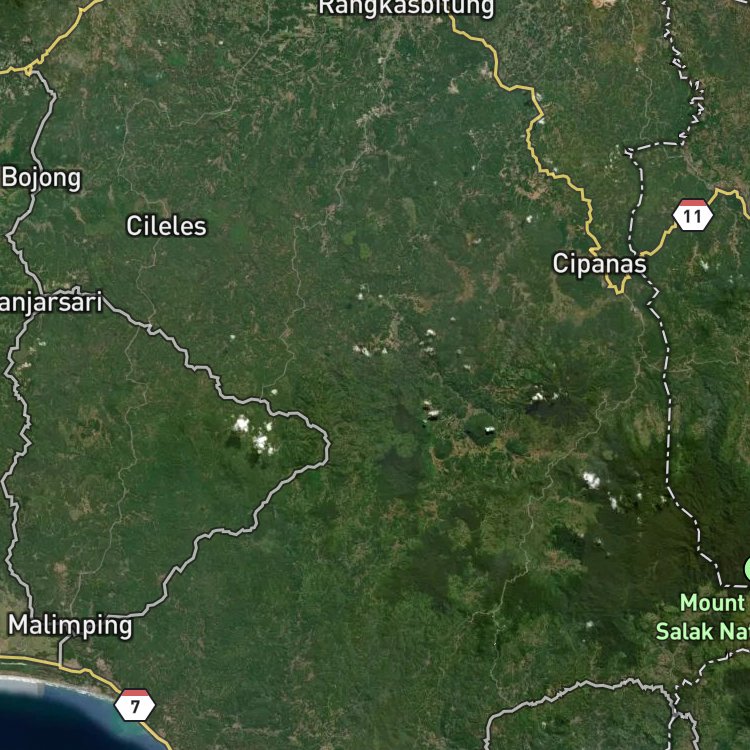Select the Cileles place label
Image resolution: width=750 pixels, height=750 pixels.
[x=166, y=226]
